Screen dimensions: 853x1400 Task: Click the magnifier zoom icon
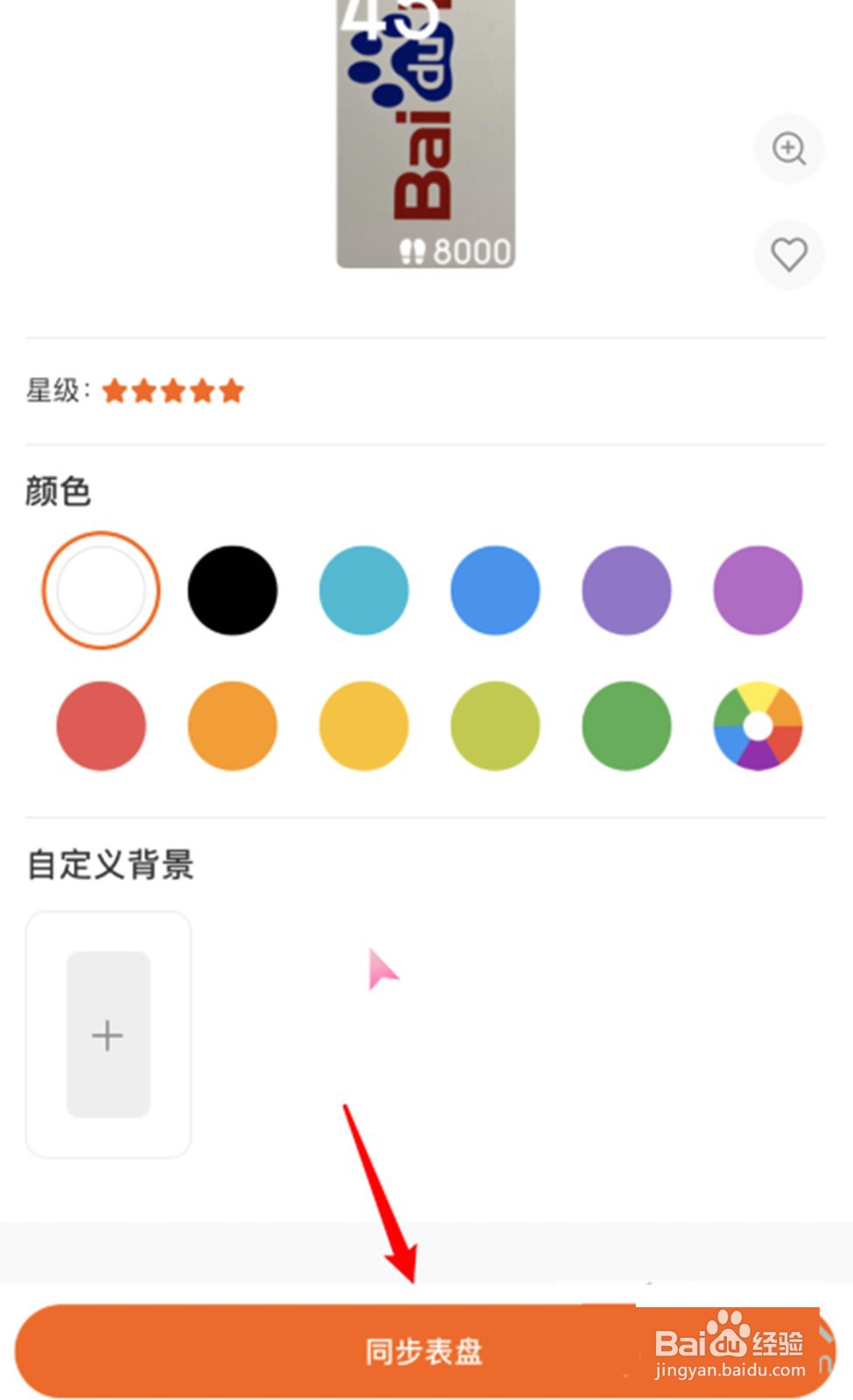click(789, 149)
